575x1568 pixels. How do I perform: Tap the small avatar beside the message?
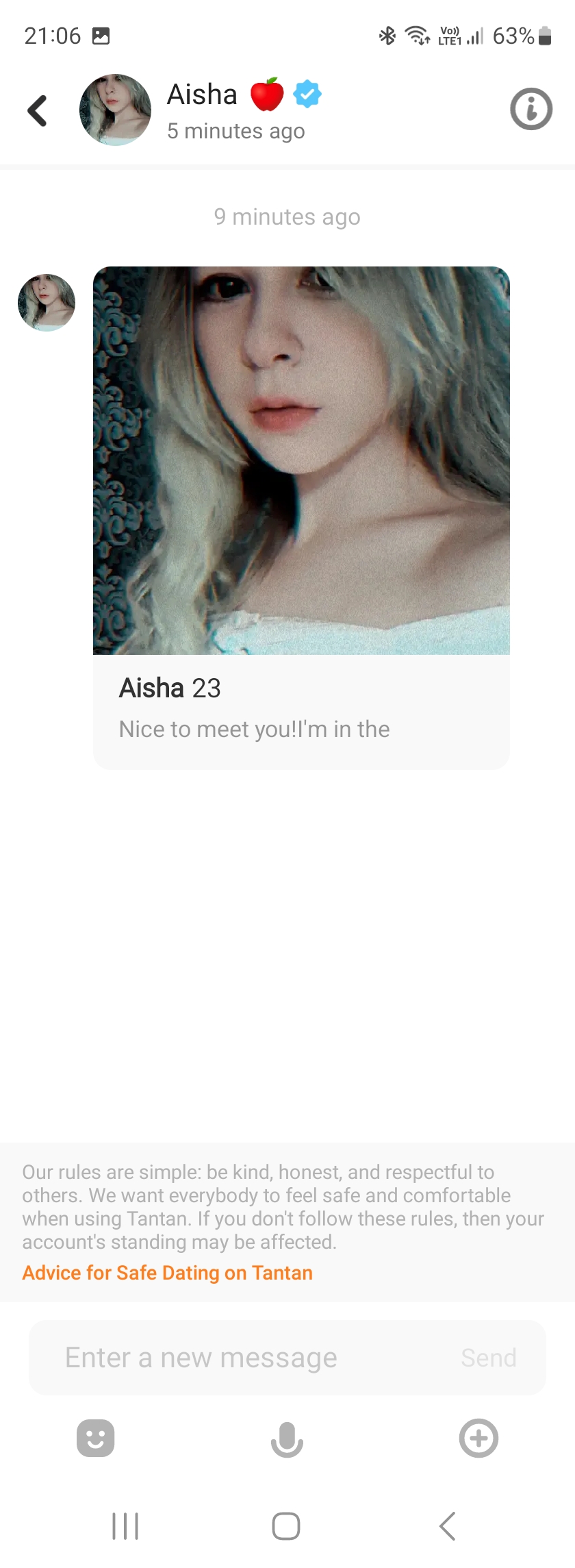(x=47, y=303)
